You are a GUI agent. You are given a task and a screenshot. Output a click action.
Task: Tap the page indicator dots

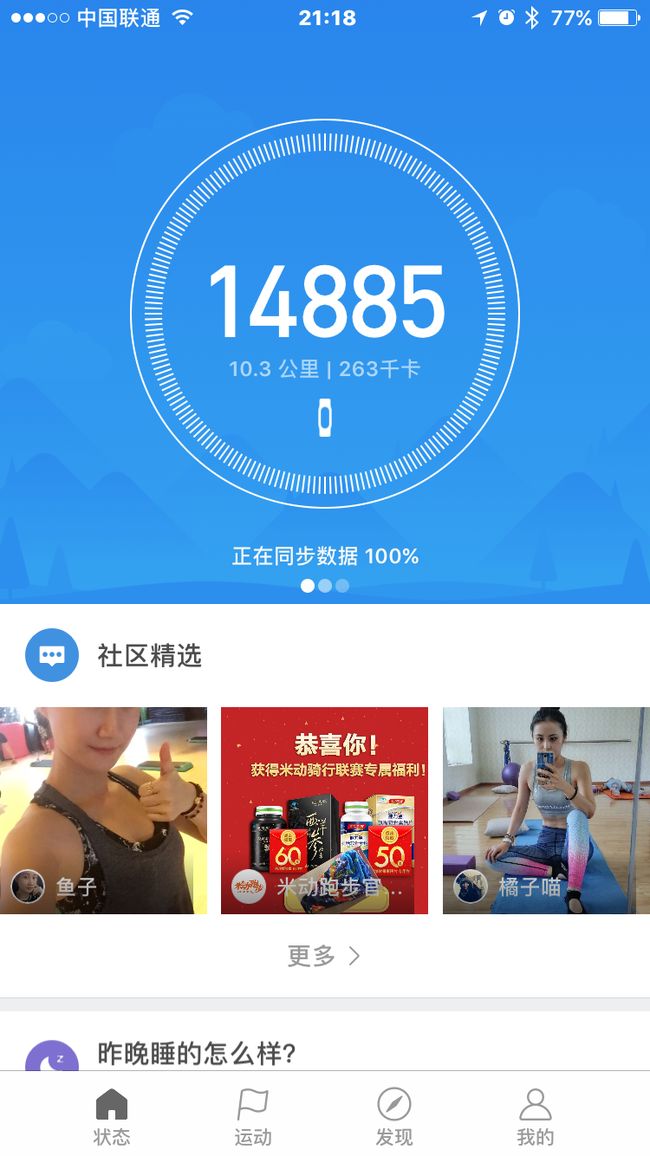(325, 586)
